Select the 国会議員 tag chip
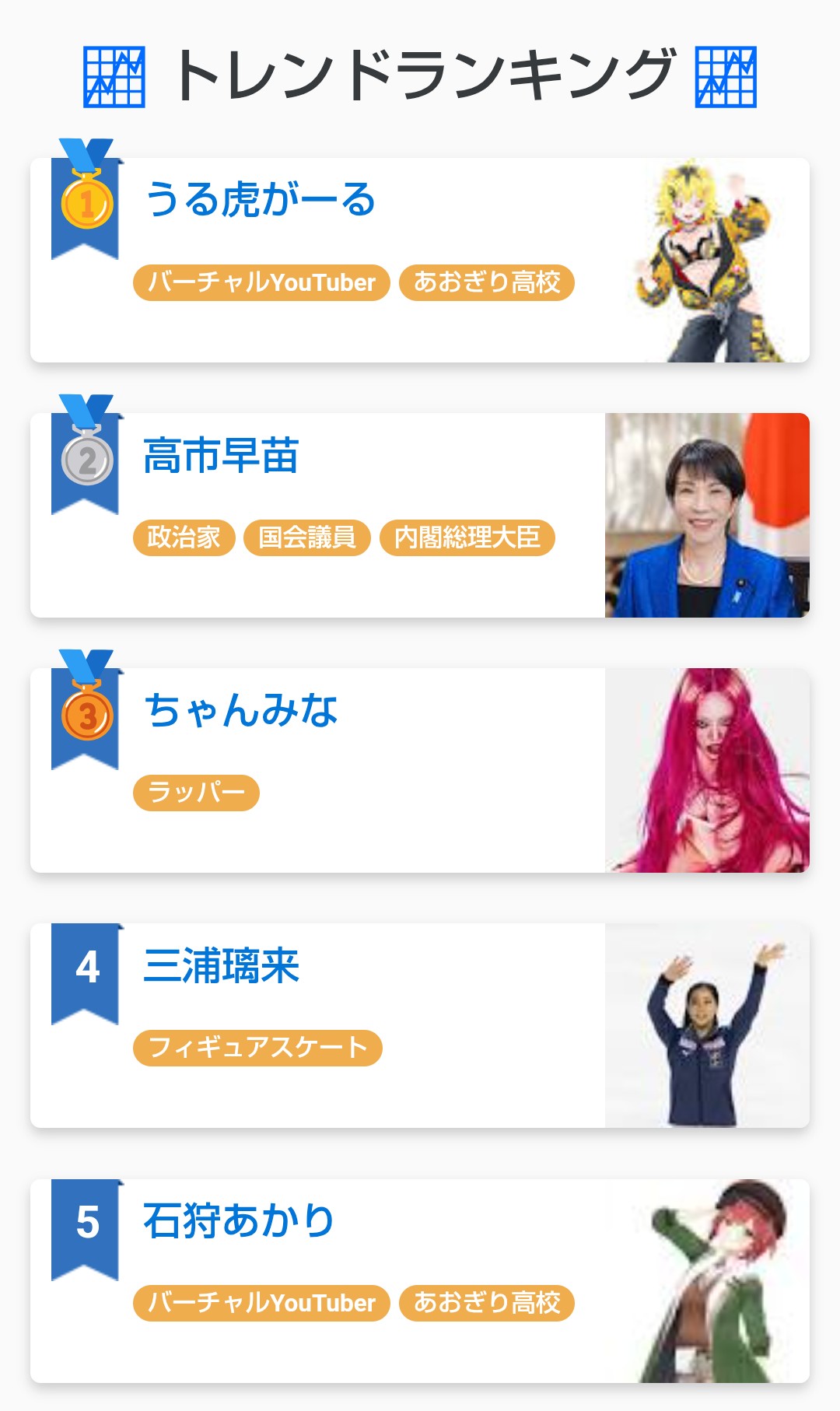 [x=307, y=537]
